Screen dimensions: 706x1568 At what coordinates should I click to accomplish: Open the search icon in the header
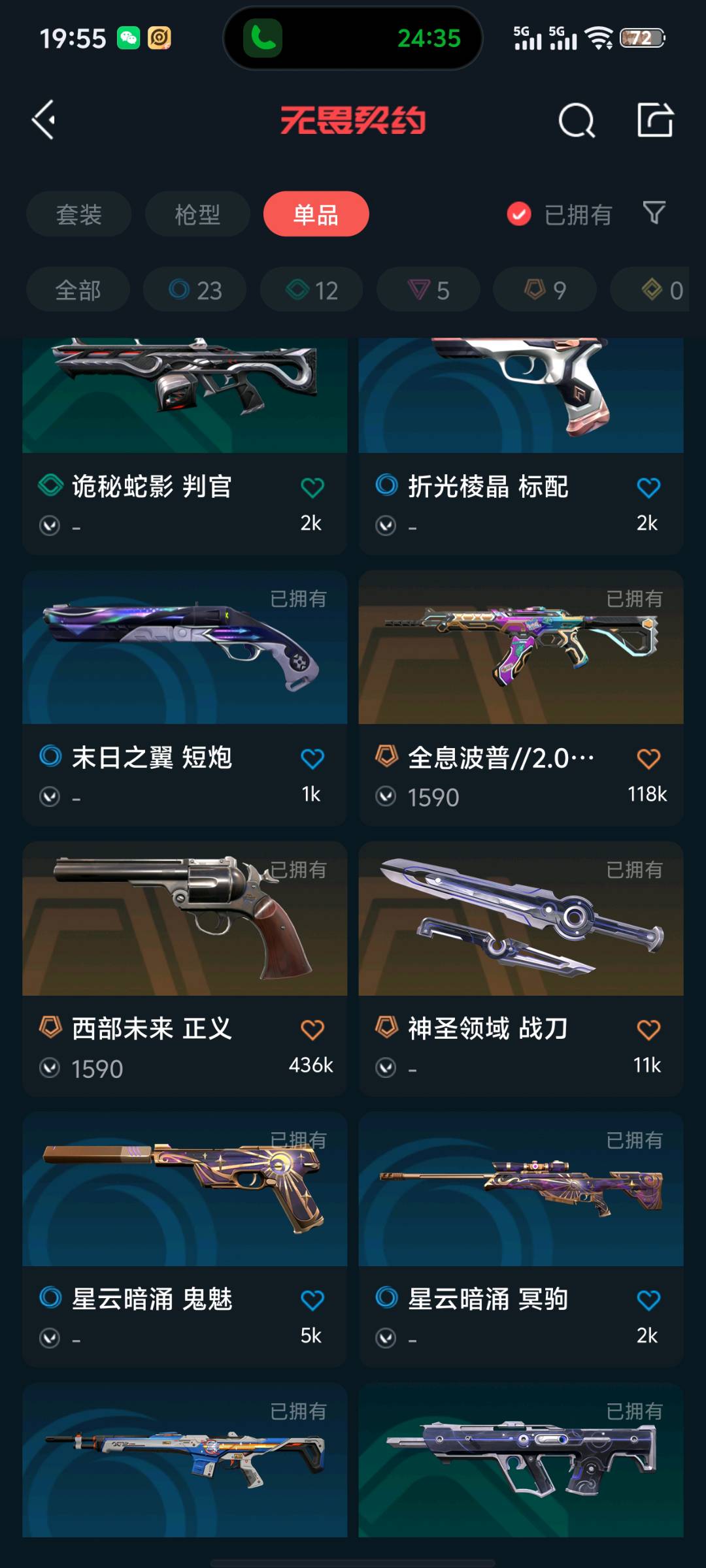tap(577, 120)
